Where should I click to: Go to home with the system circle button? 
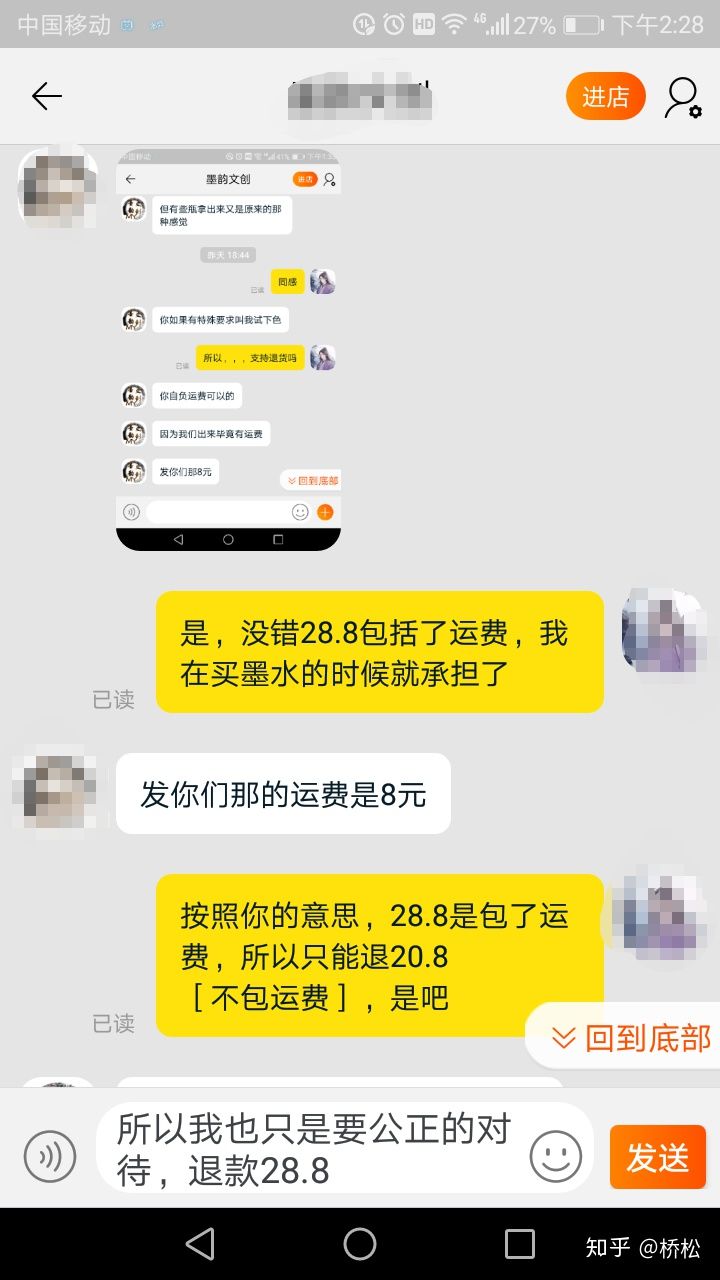click(360, 1244)
